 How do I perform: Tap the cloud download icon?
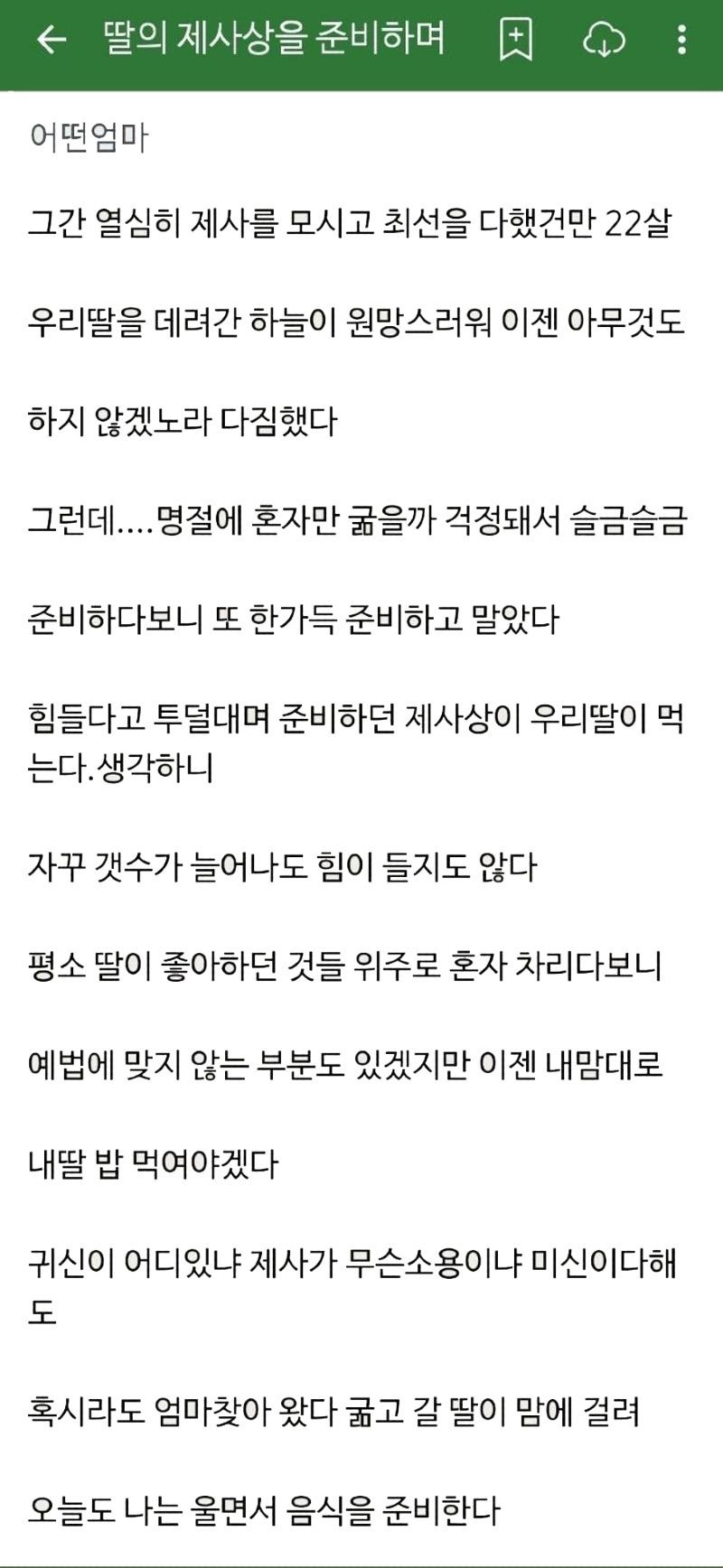coord(603,40)
